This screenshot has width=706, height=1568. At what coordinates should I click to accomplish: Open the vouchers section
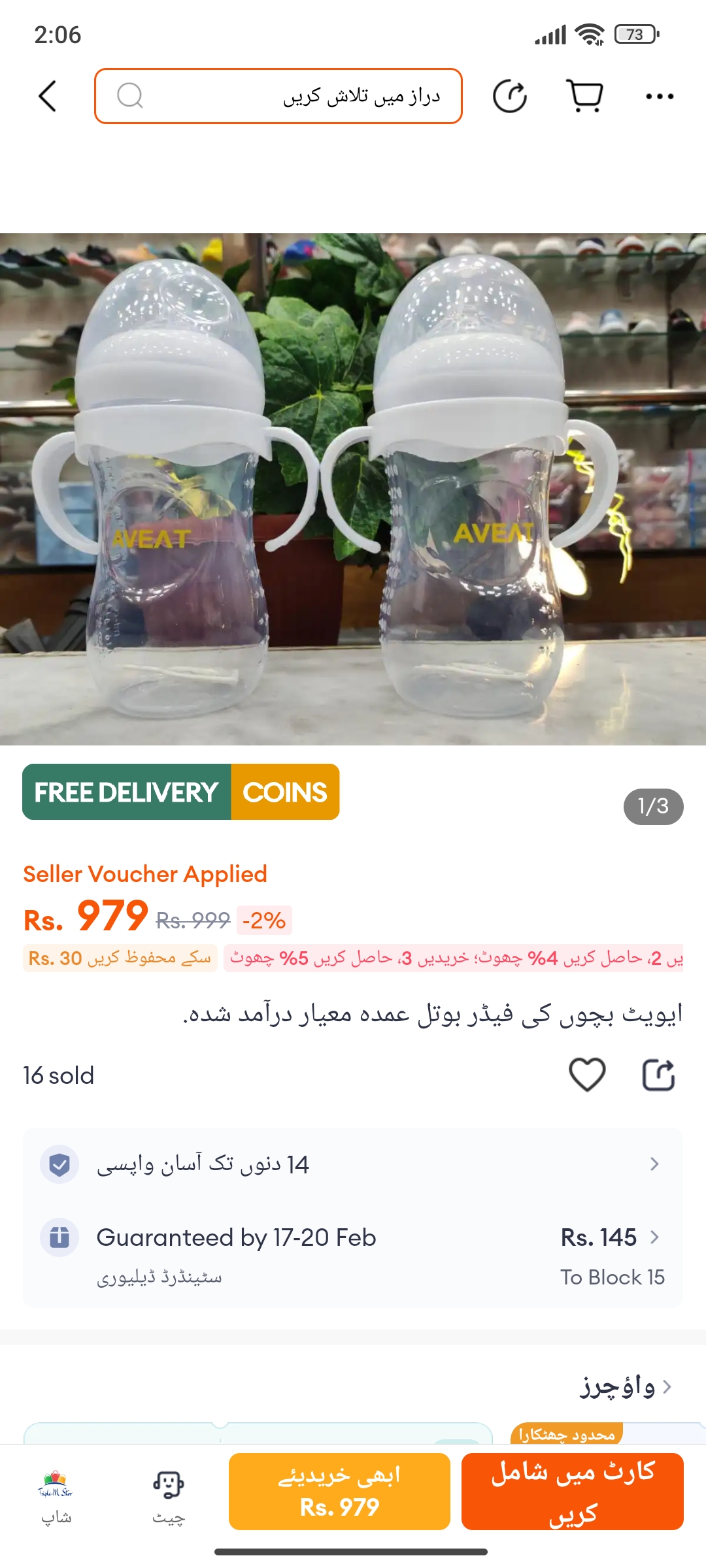pos(626,1386)
